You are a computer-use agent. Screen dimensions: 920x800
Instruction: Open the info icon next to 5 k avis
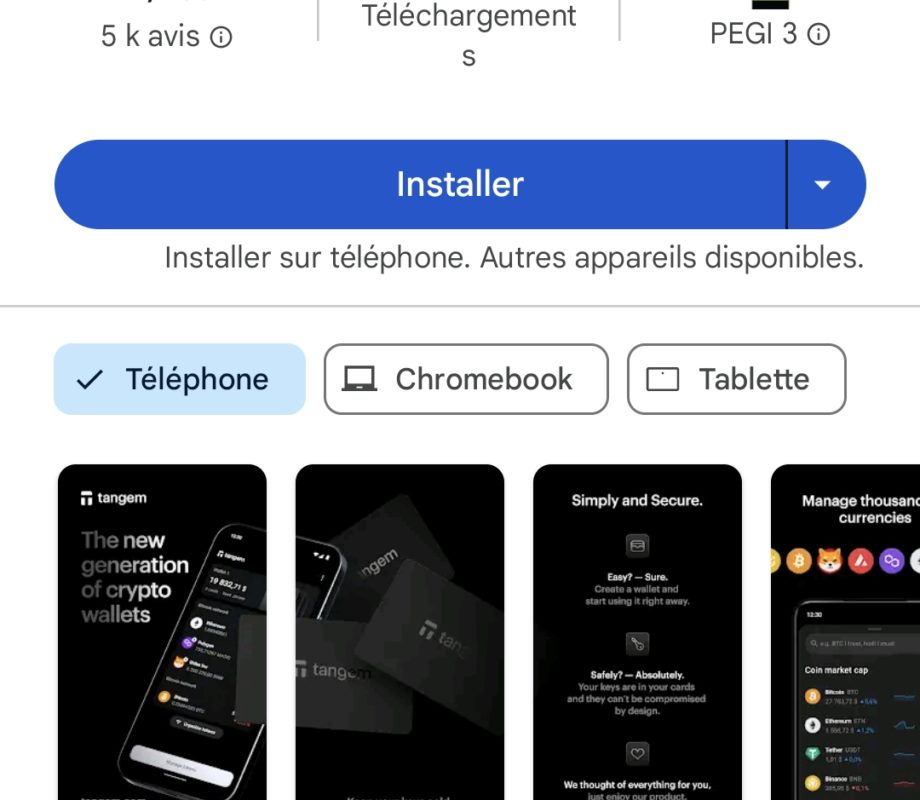coord(222,38)
